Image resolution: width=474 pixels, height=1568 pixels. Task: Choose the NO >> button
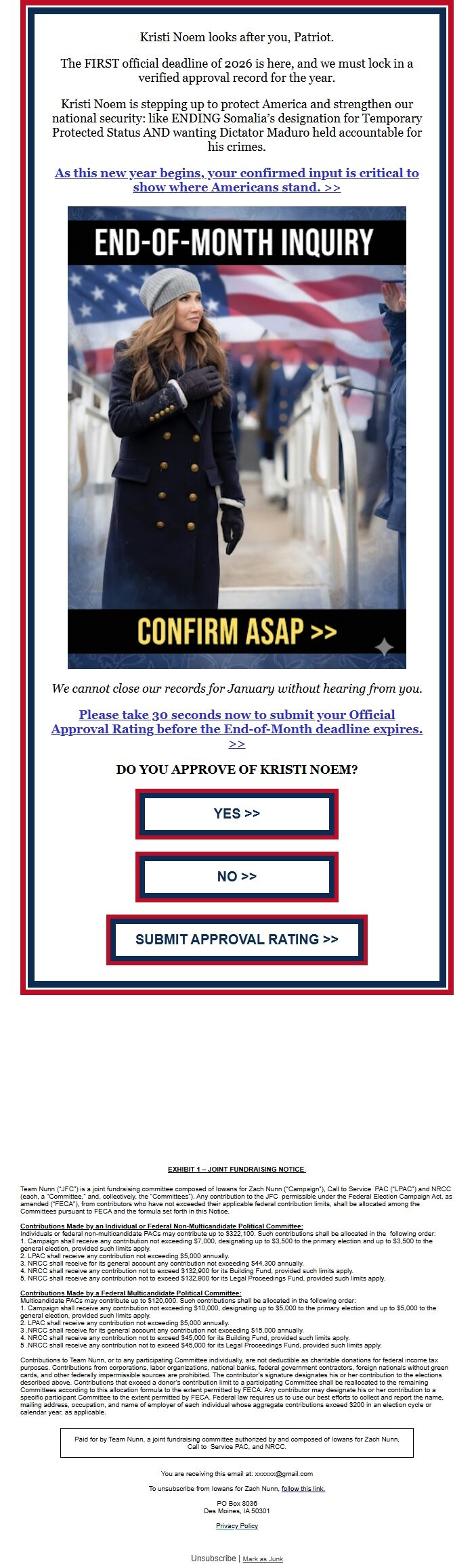pyautogui.click(x=236, y=877)
